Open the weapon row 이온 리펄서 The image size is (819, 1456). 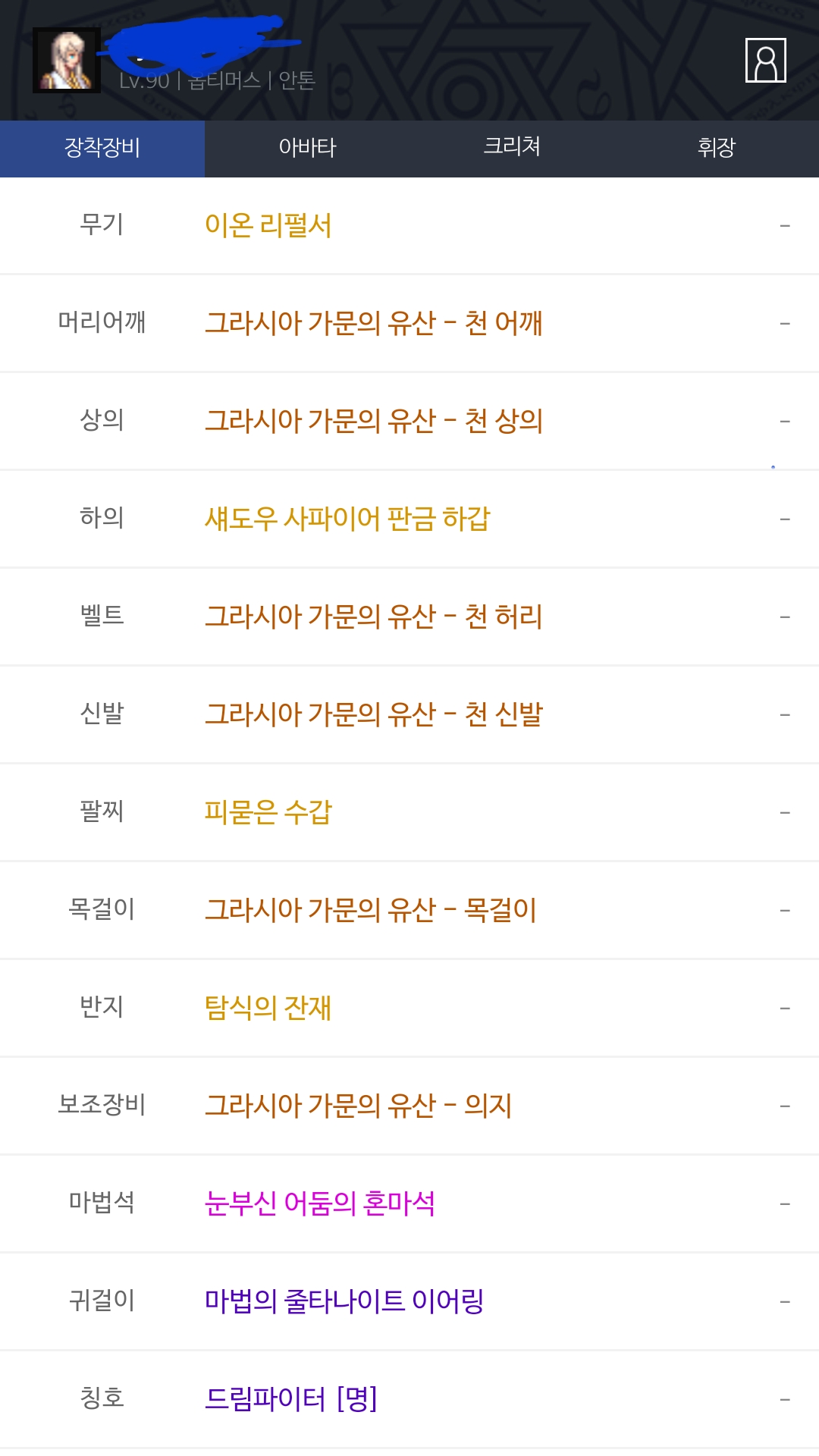click(409, 226)
